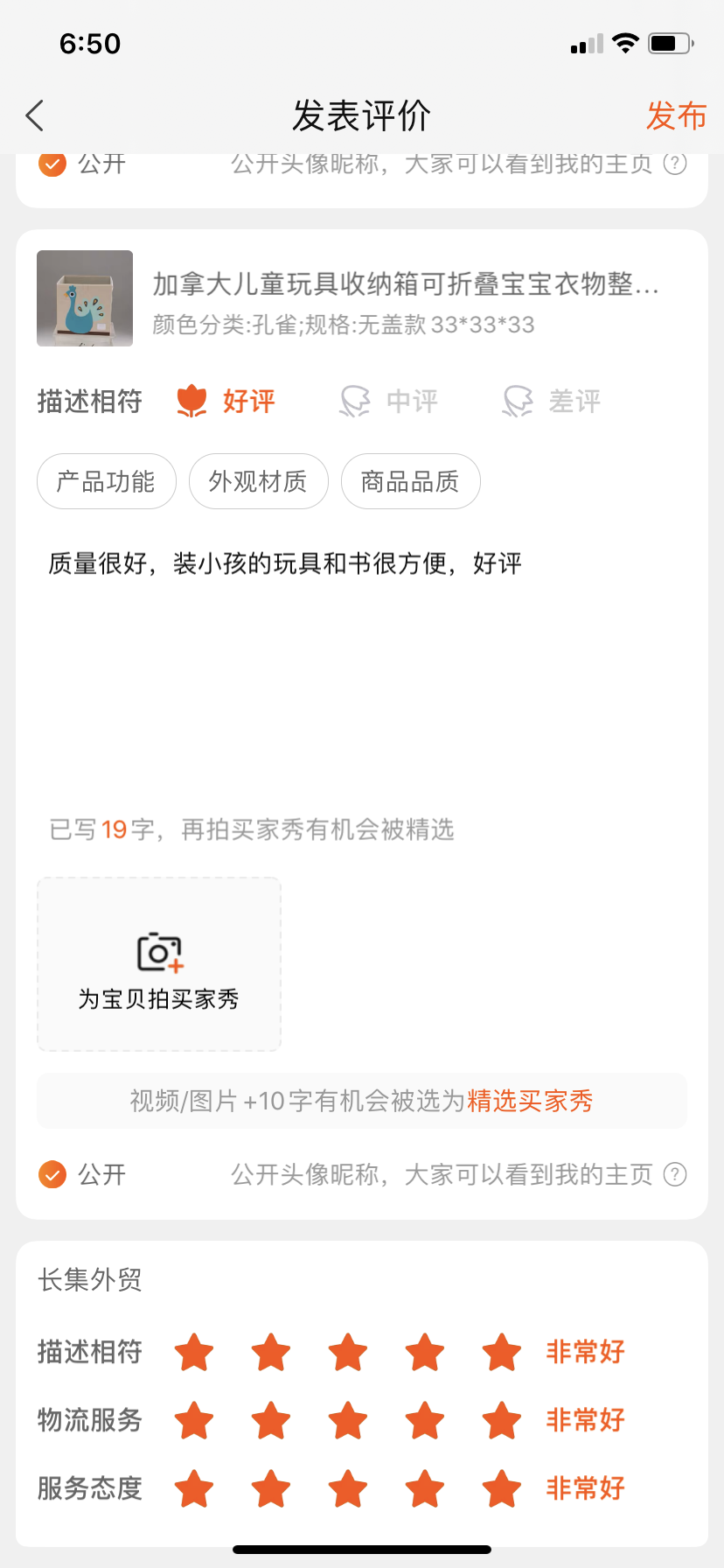Pick the 商品品质 chip
724x1568 pixels.
410,481
